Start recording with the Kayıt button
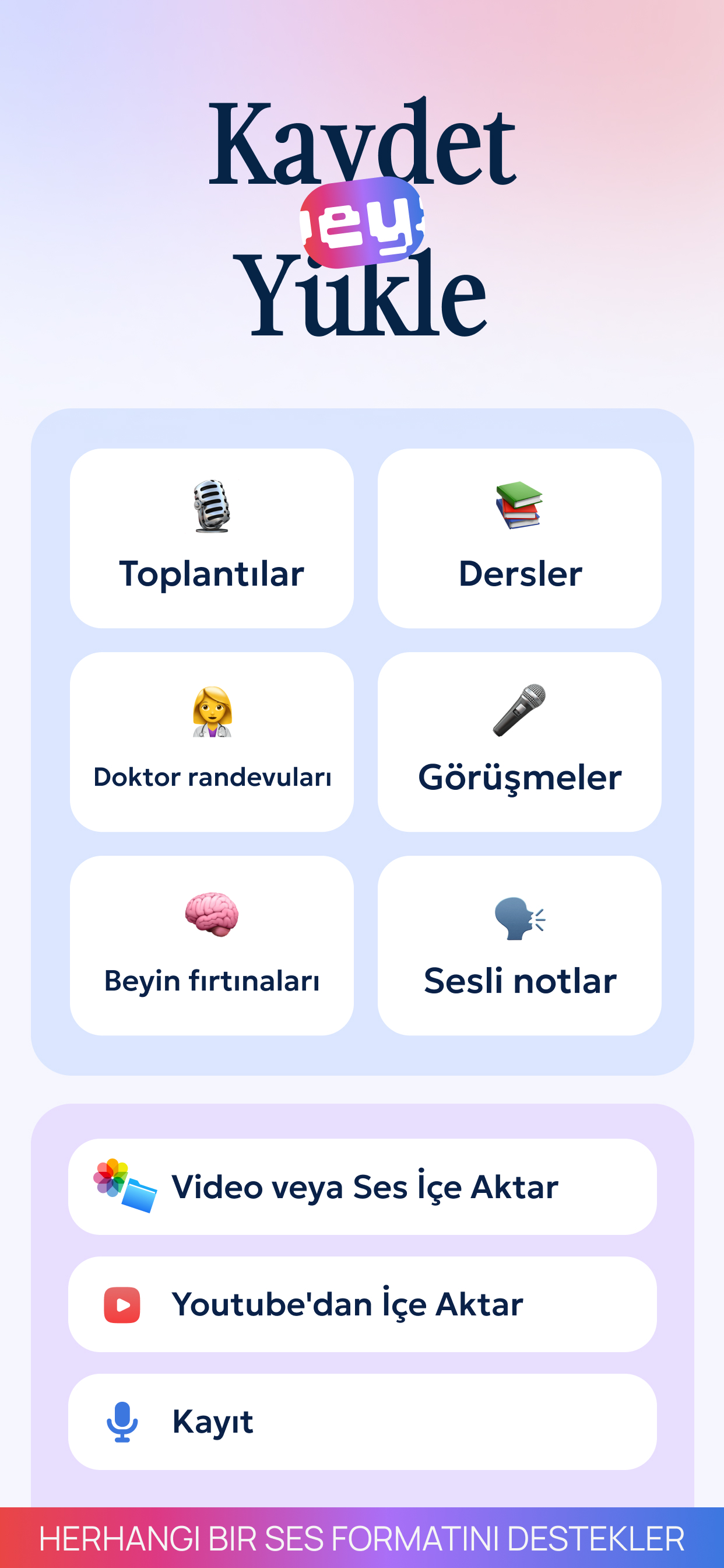The image size is (724, 1568). (362, 1423)
